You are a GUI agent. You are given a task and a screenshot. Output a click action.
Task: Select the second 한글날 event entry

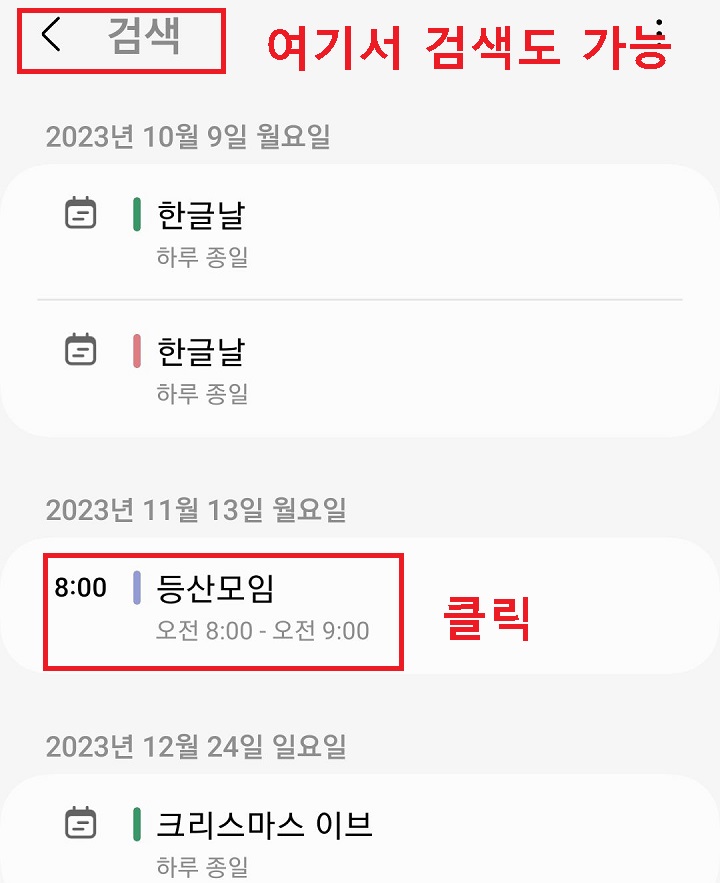tap(200, 351)
